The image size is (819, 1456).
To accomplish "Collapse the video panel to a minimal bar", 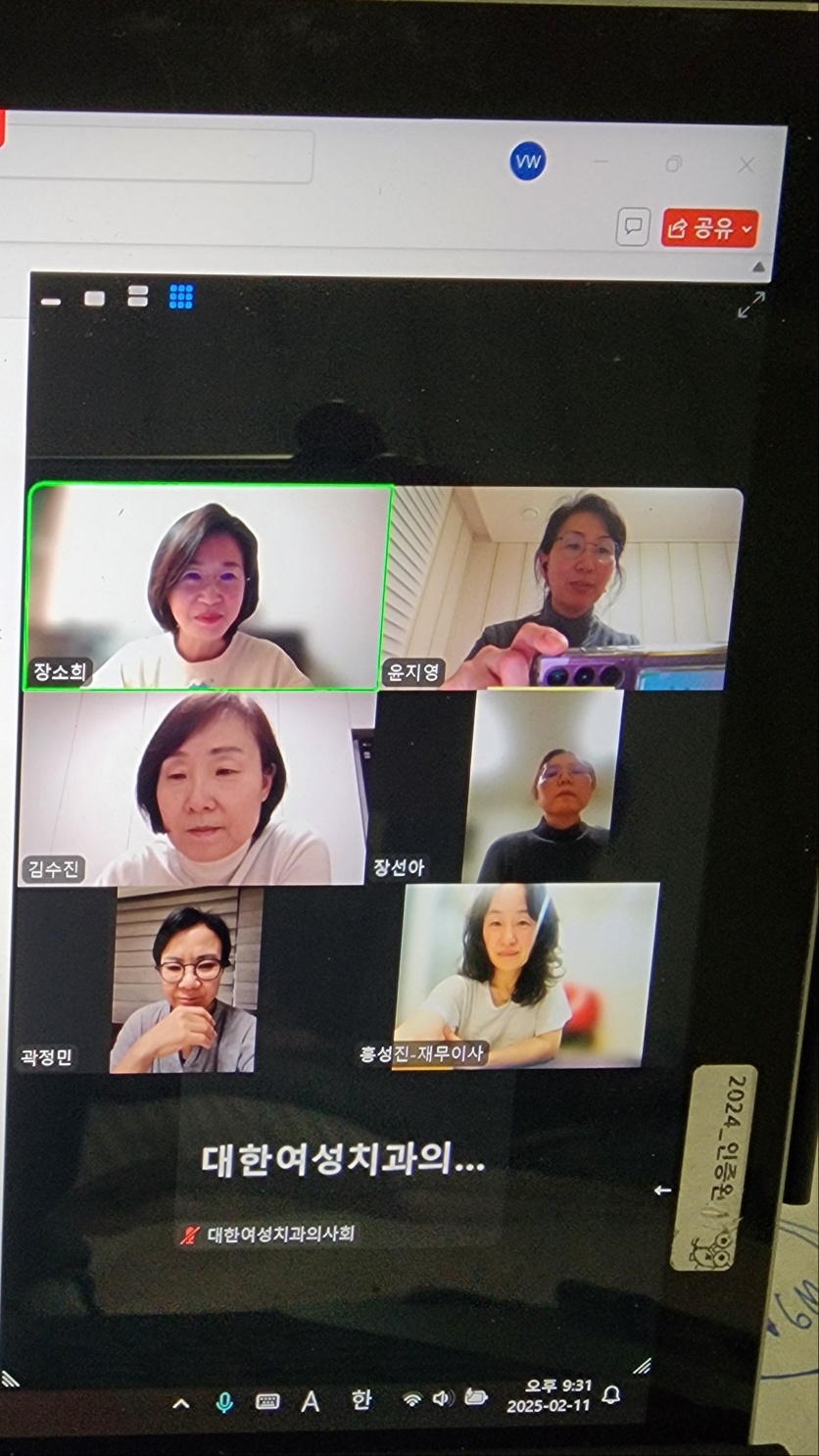I will click(x=51, y=301).
